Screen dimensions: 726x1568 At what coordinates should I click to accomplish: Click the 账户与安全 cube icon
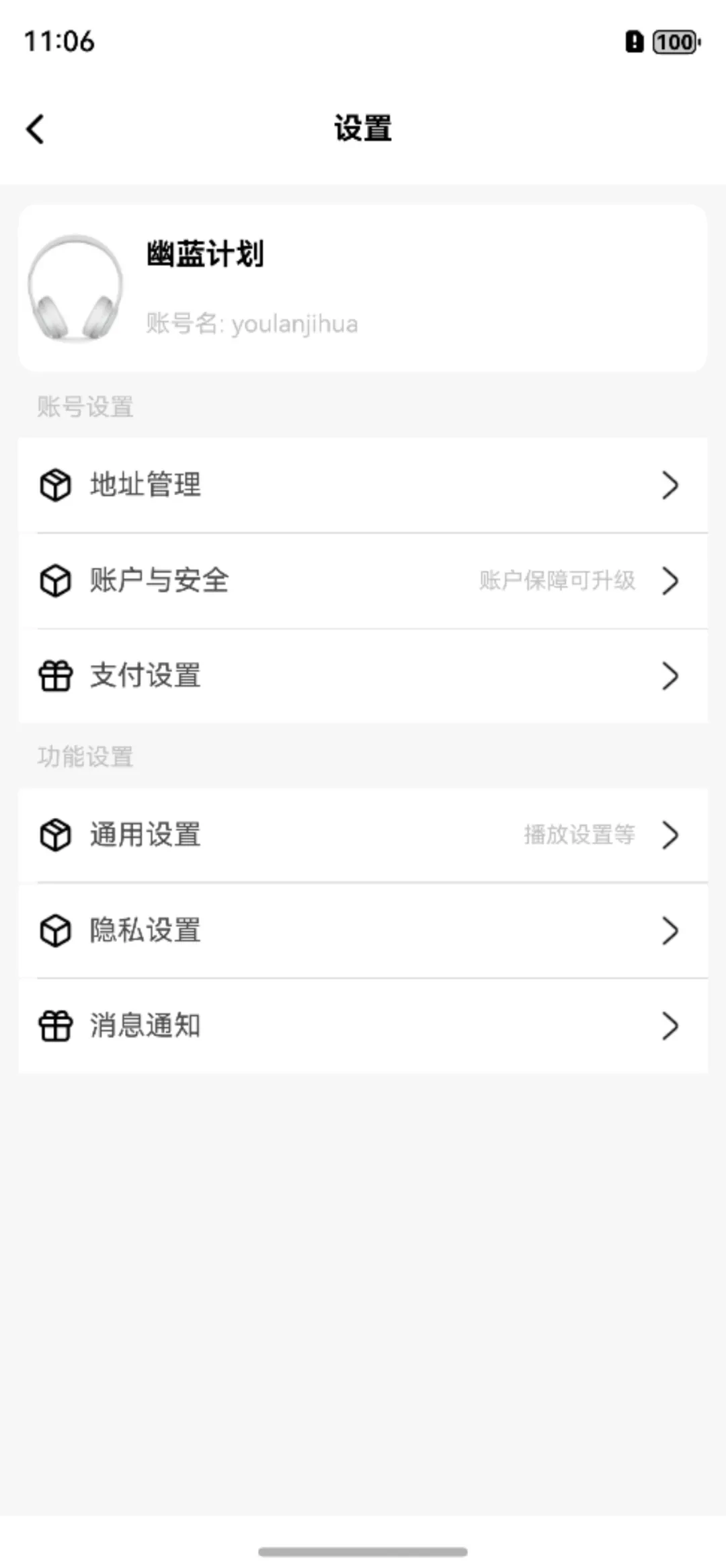tap(56, 581)
